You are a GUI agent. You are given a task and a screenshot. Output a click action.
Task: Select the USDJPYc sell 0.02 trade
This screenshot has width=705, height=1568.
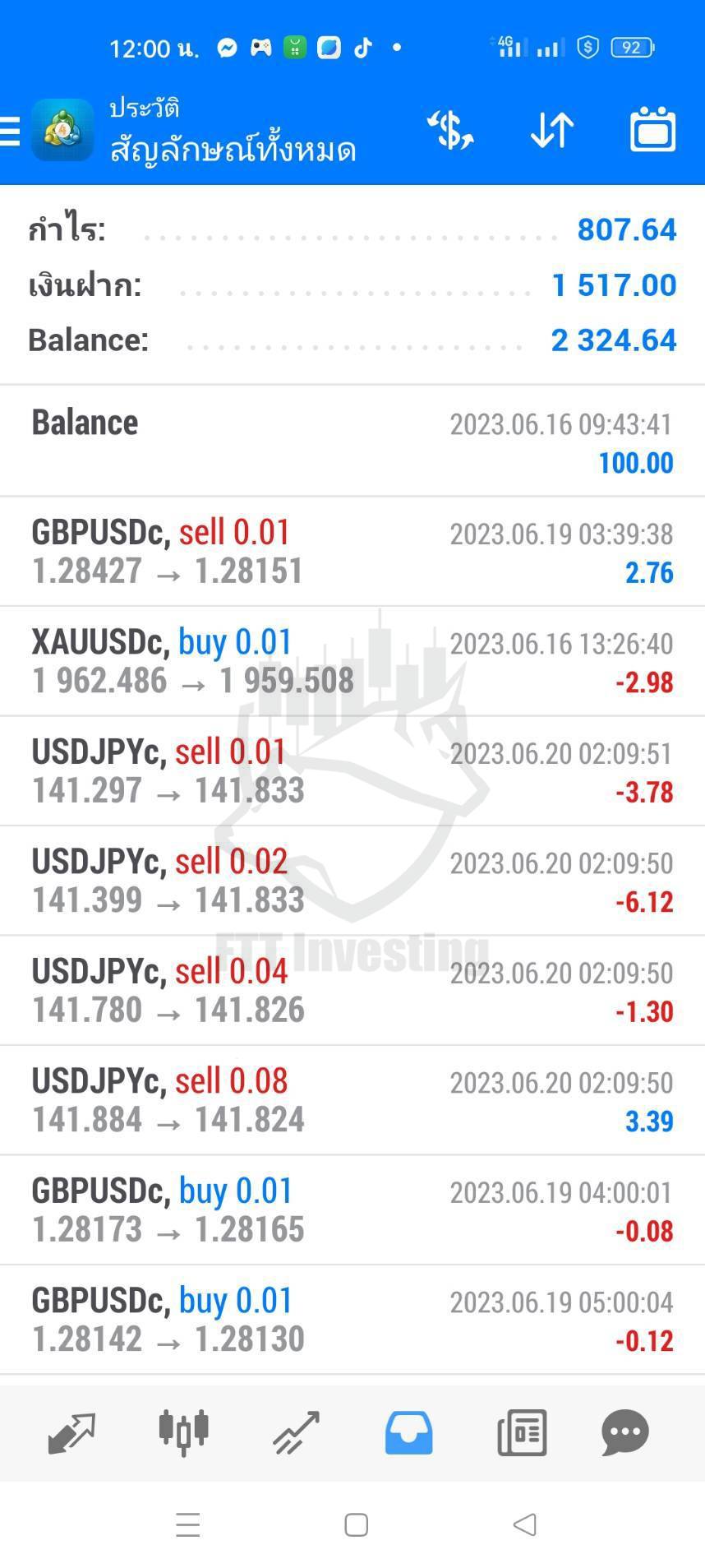tap(352, 881)
